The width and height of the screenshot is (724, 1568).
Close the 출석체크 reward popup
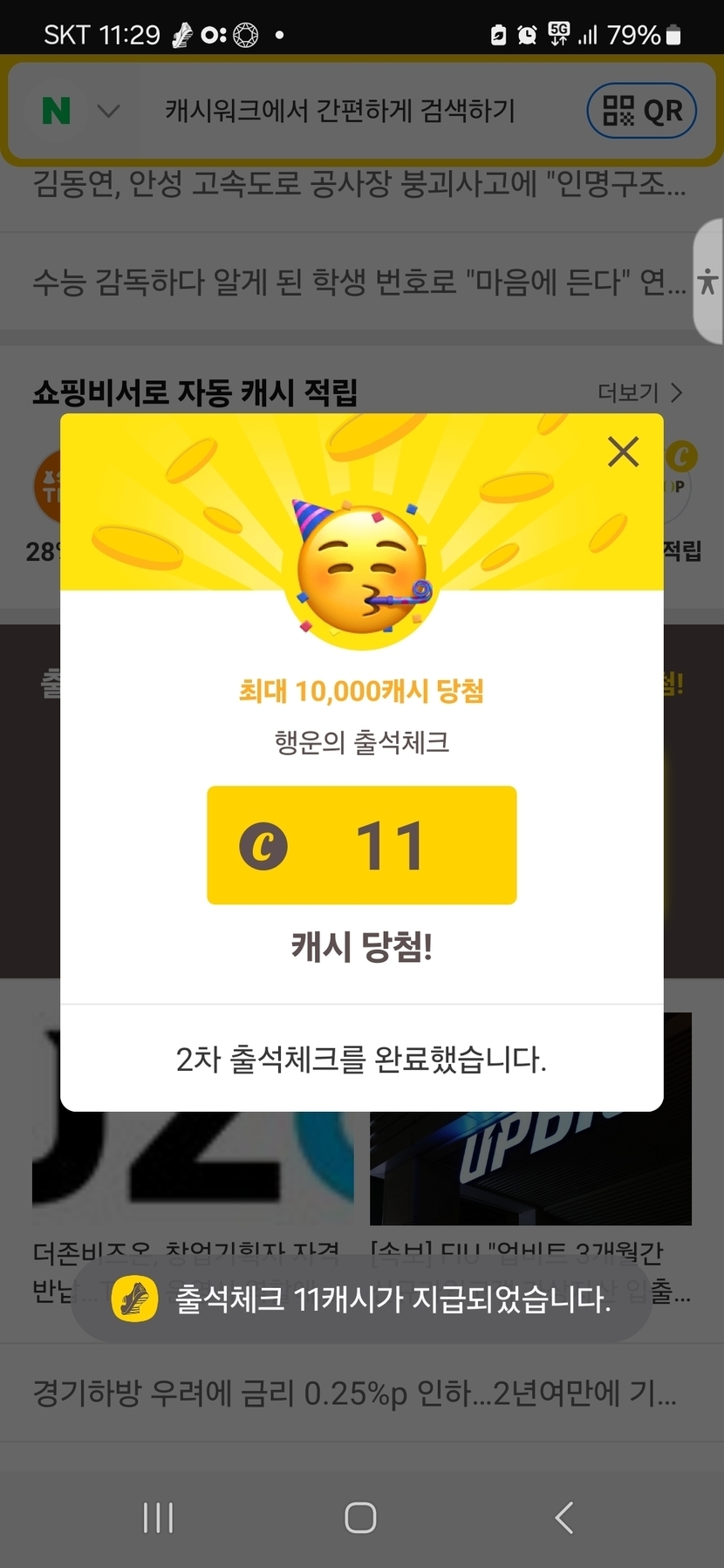pyautogui.click(x=623, y=452)
